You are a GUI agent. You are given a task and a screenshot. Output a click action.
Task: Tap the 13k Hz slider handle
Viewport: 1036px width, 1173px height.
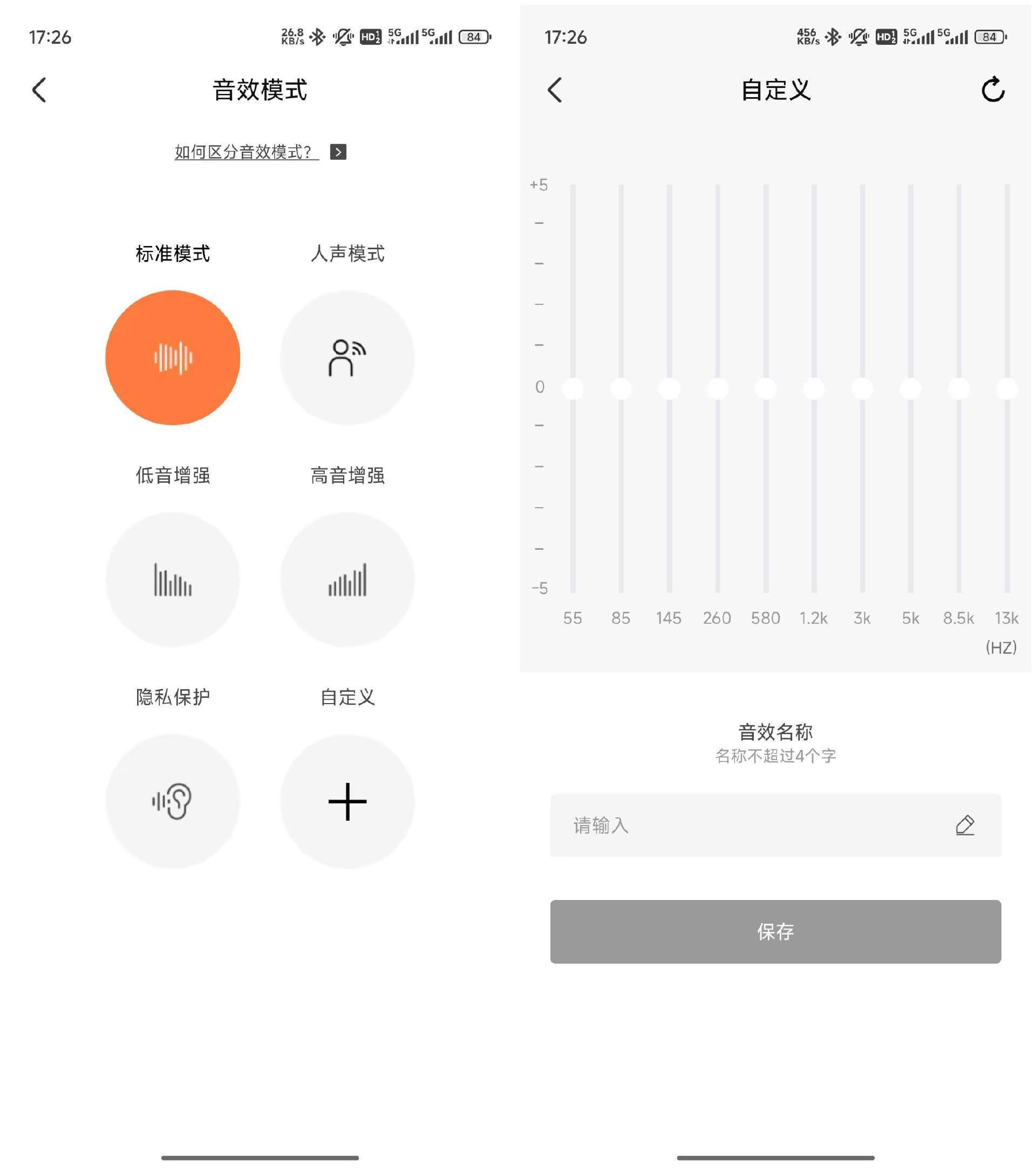[1007, 388]
